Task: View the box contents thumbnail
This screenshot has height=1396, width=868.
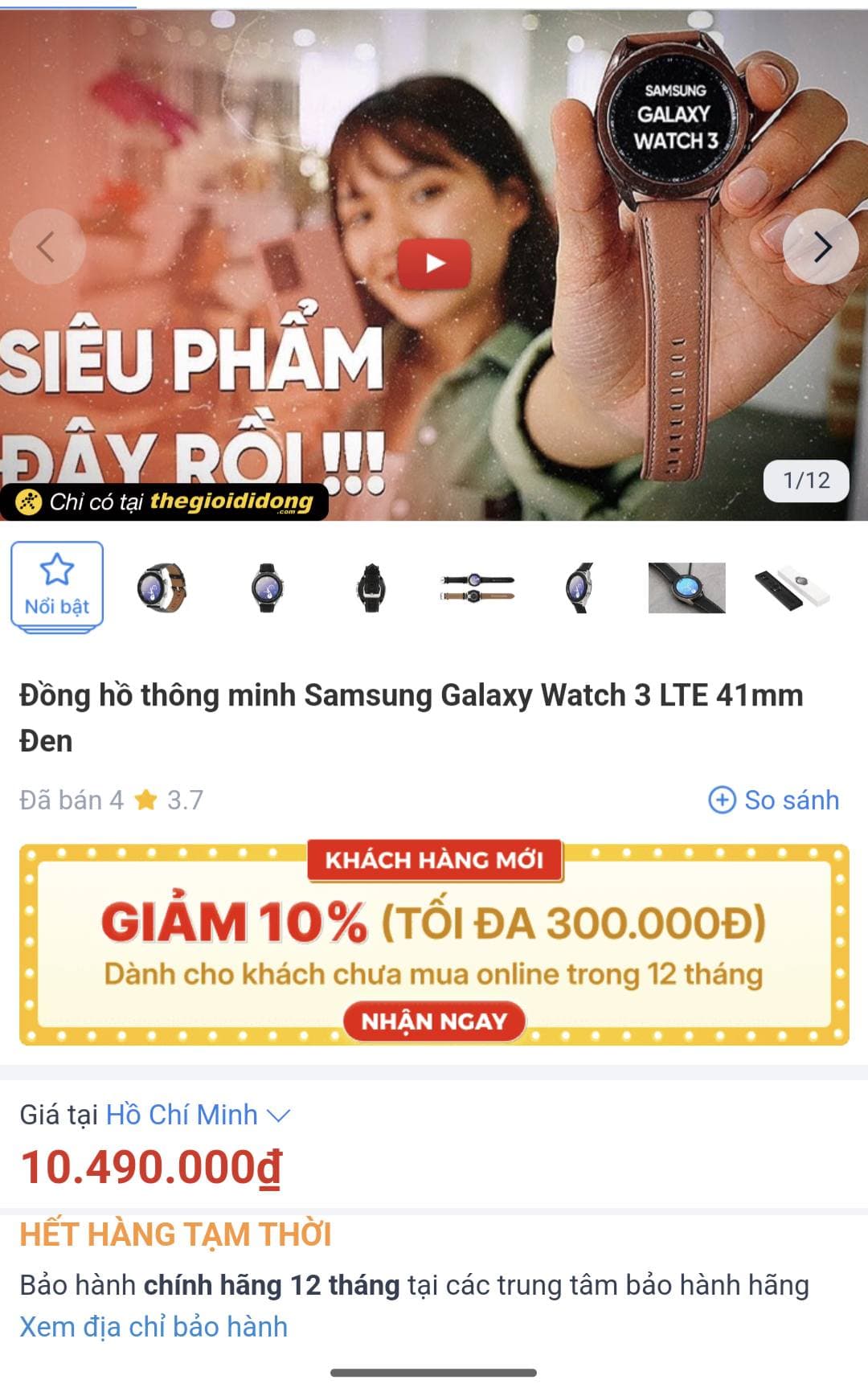Action: pos(792,589)
